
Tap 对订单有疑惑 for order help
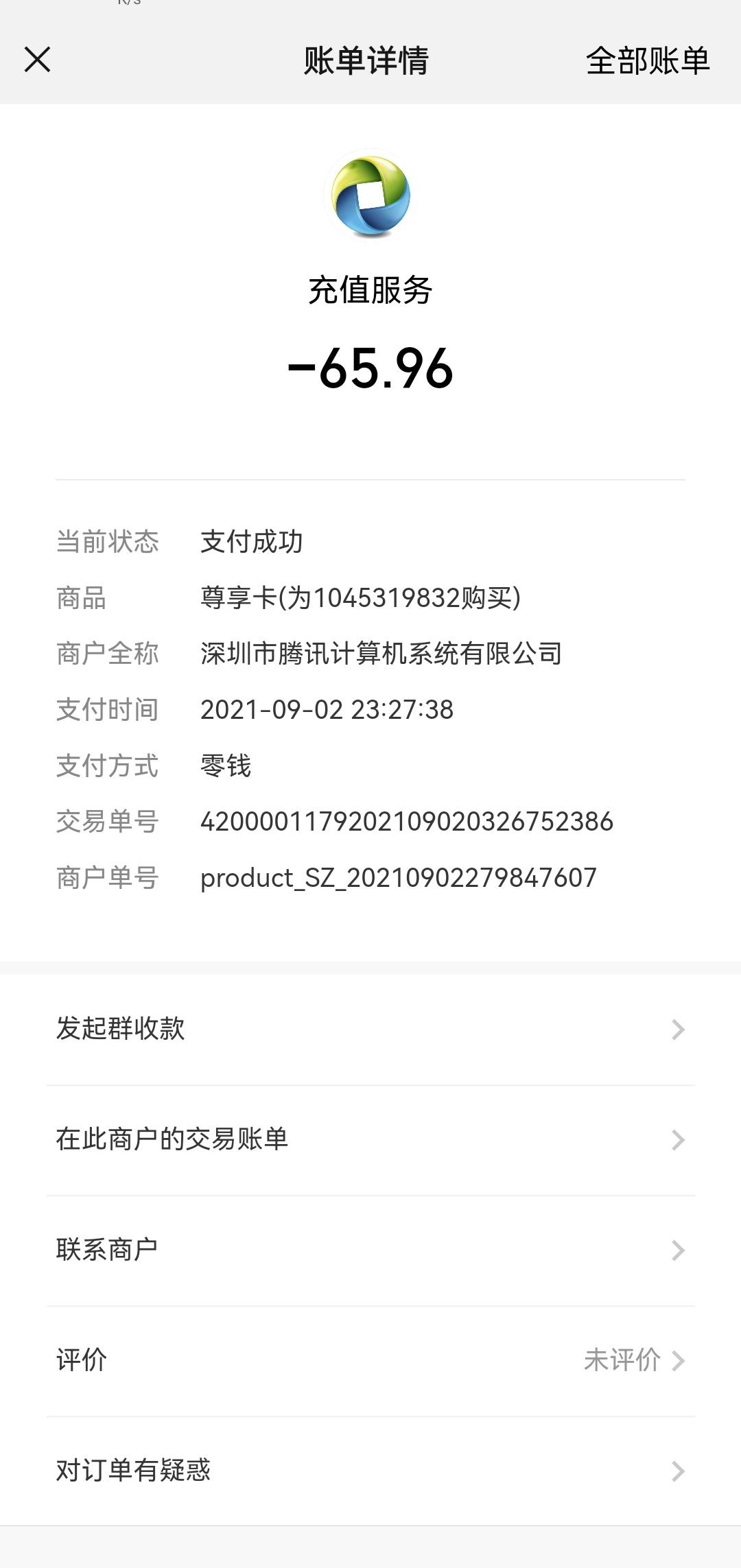(370, 1471)
